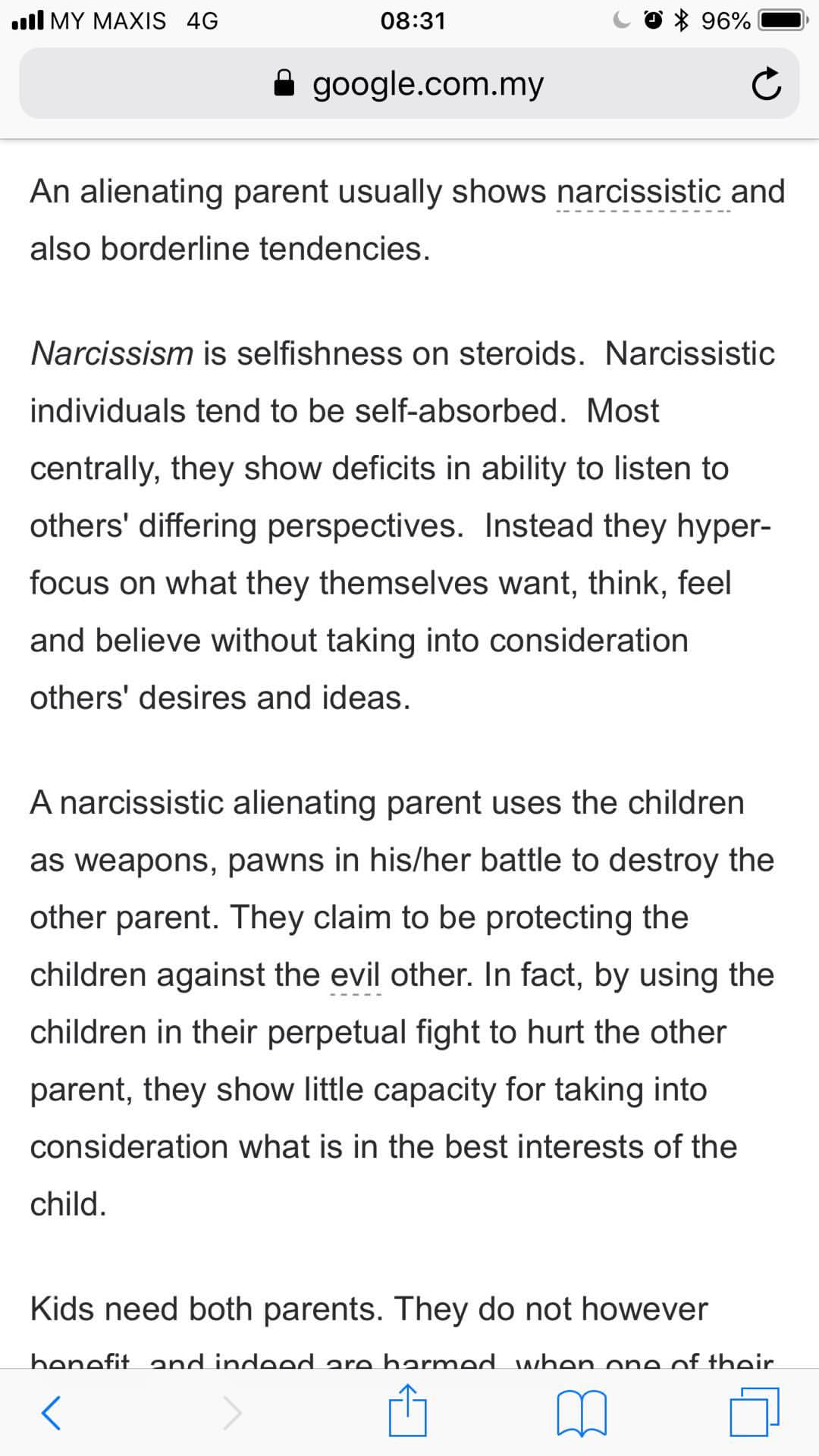Tap the google.com.my address bar
The image size is (819, 1456).
pyautogui.click(x=409, y=84)
